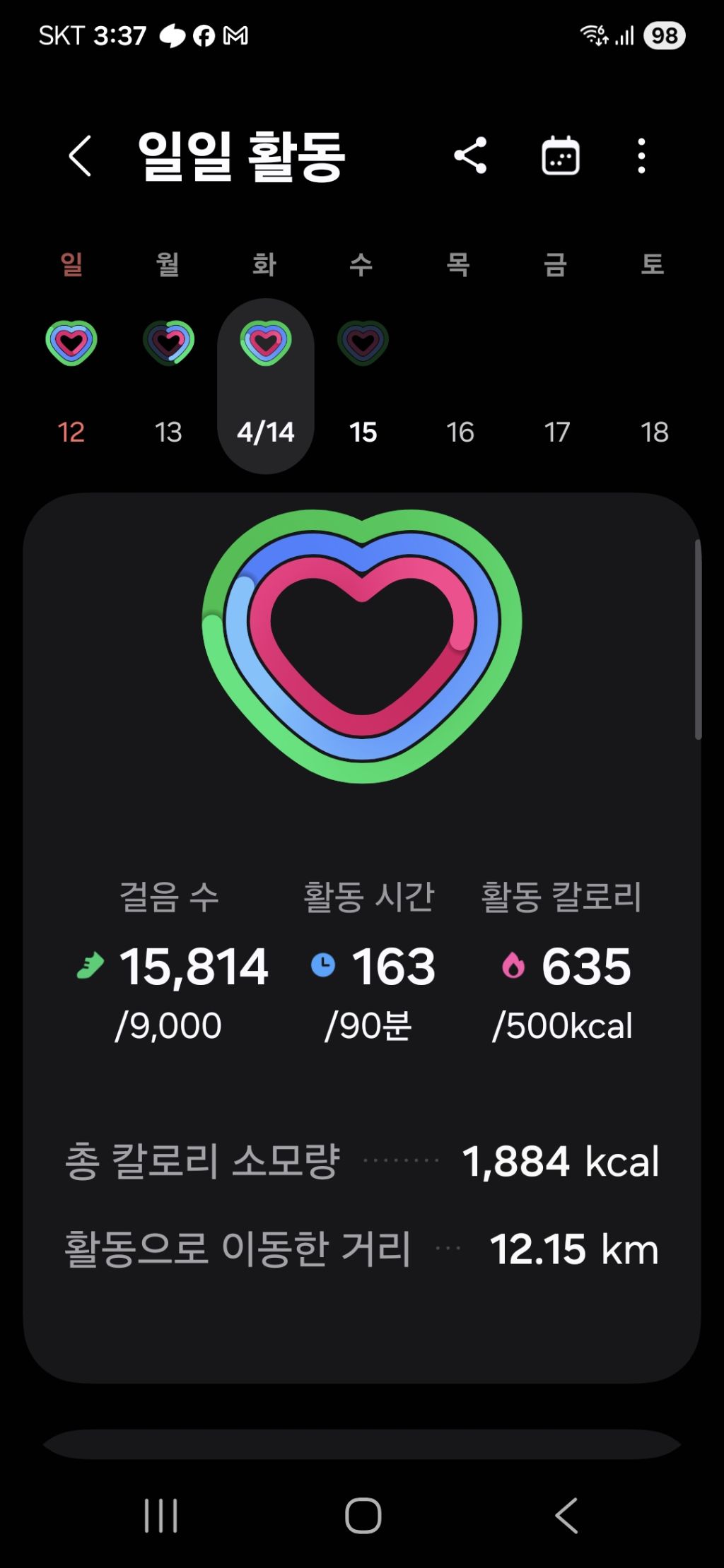
Task: Go back from the 일일 활동 screen
Action: point(80,156)
